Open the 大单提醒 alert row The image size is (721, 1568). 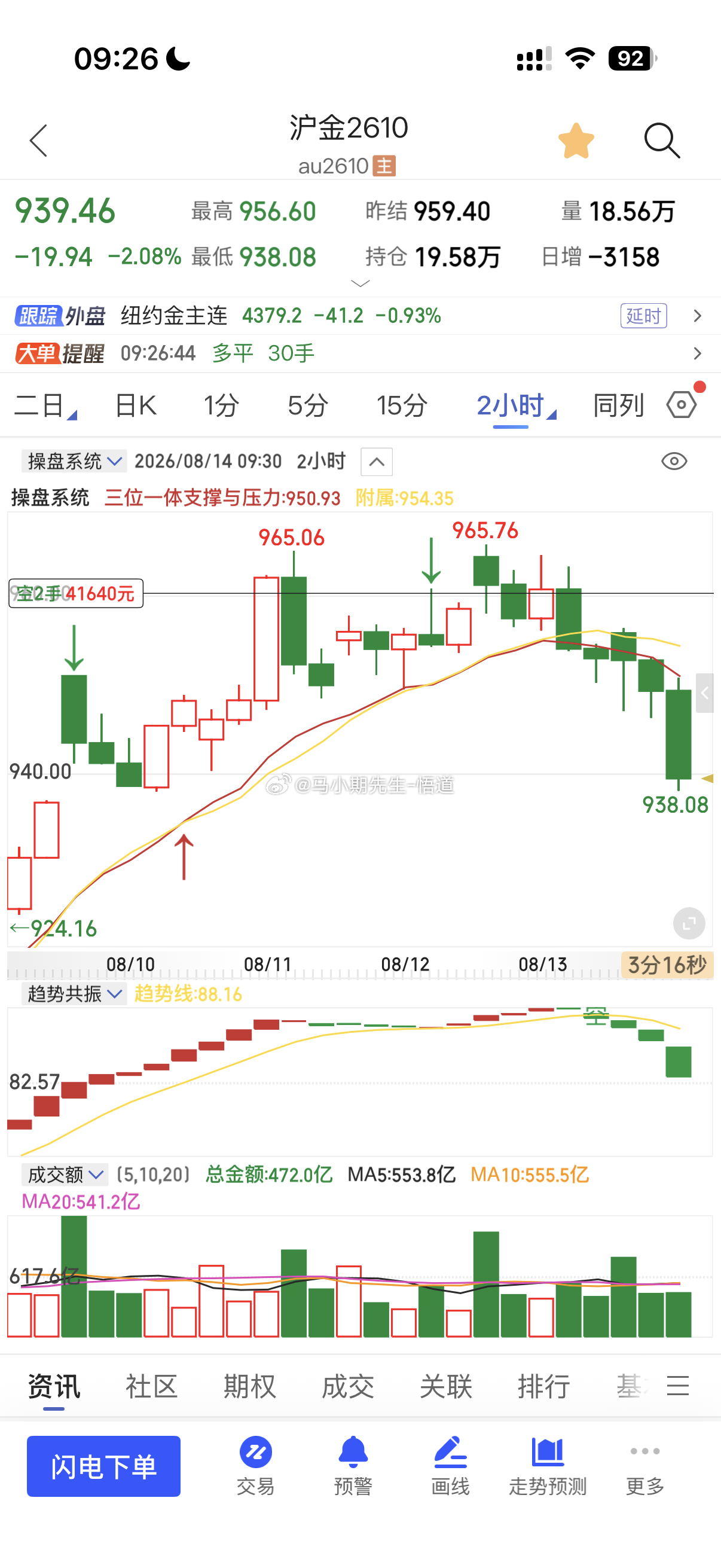(360, 353)
